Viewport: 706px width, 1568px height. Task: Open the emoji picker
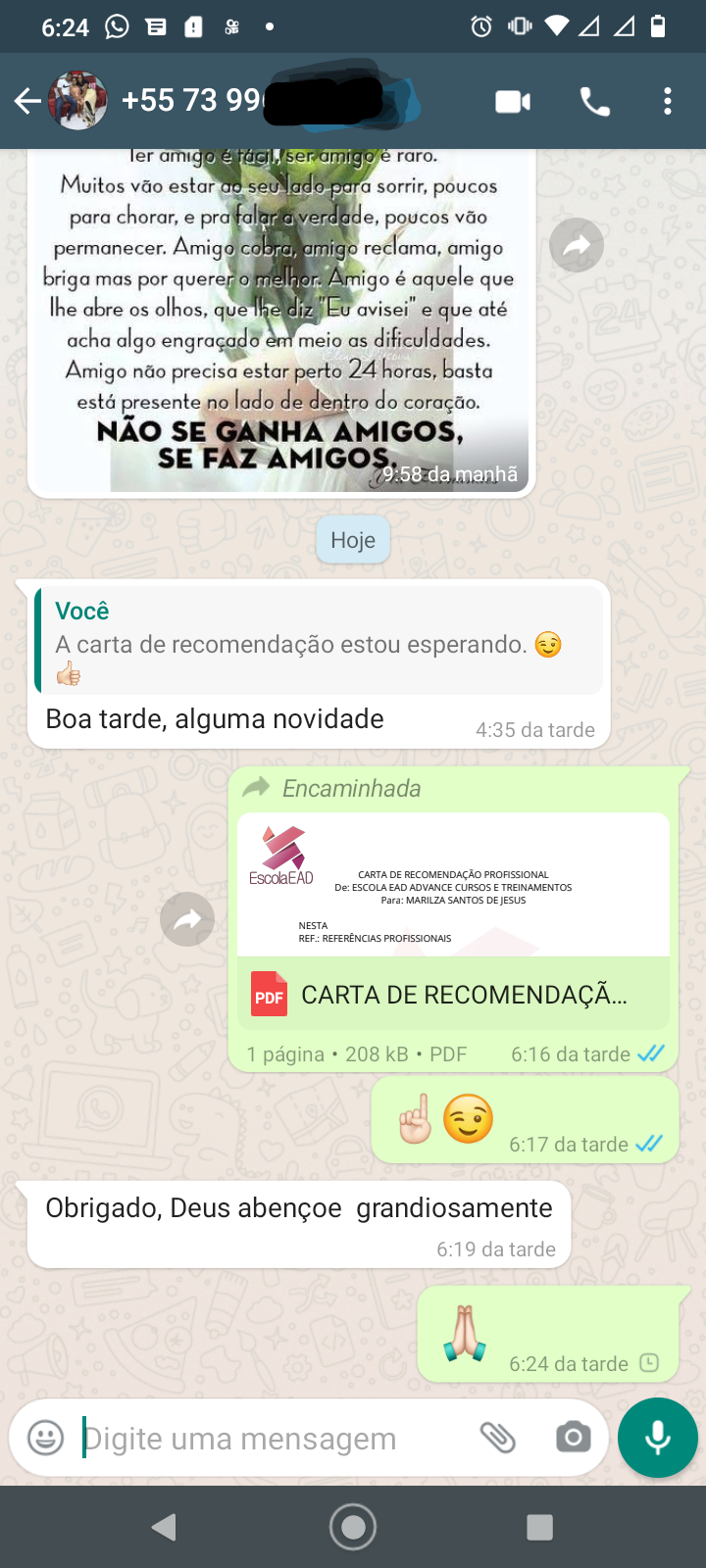45,1438
